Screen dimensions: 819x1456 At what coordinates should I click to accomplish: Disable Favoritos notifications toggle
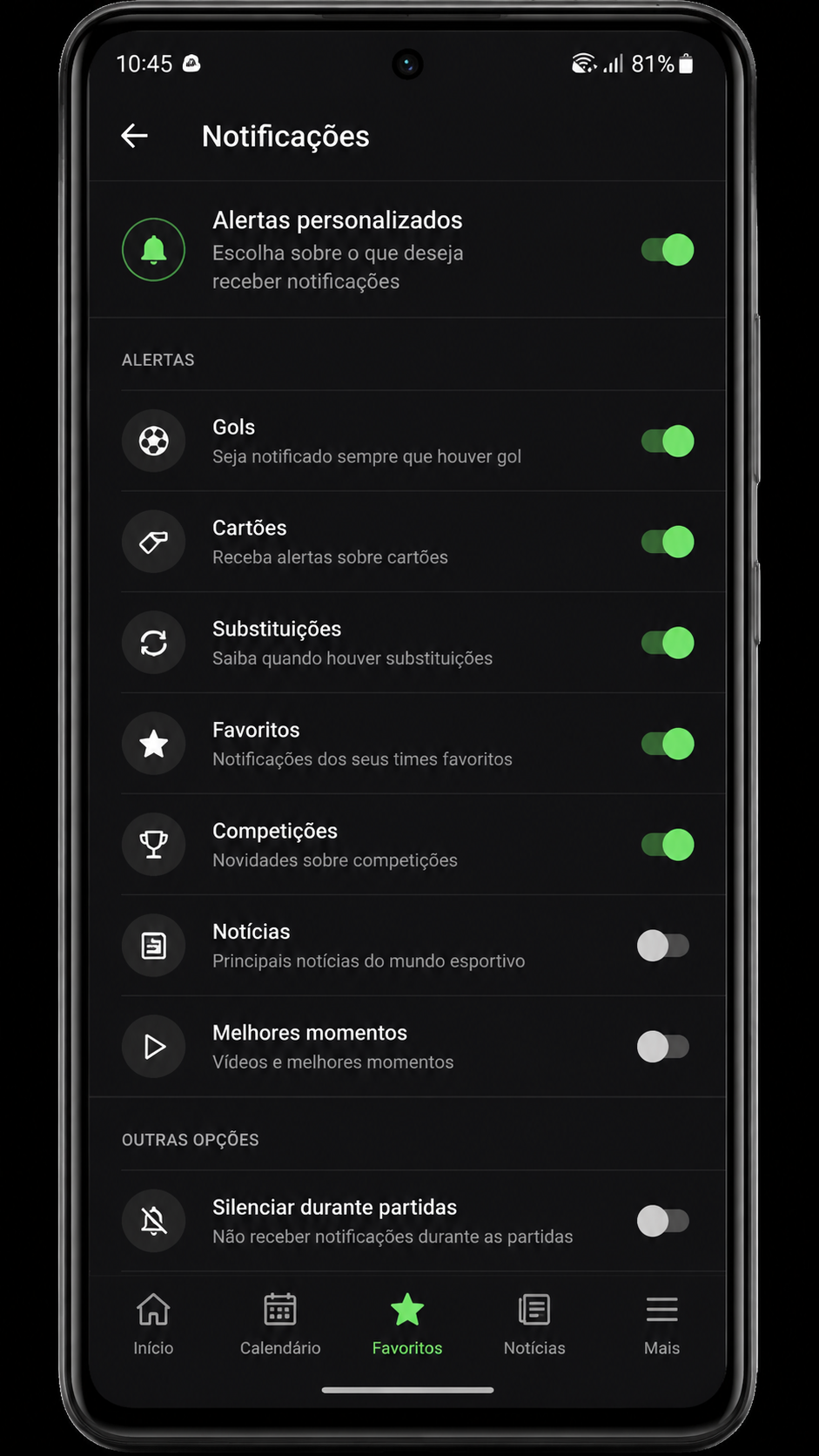point(668,744)
